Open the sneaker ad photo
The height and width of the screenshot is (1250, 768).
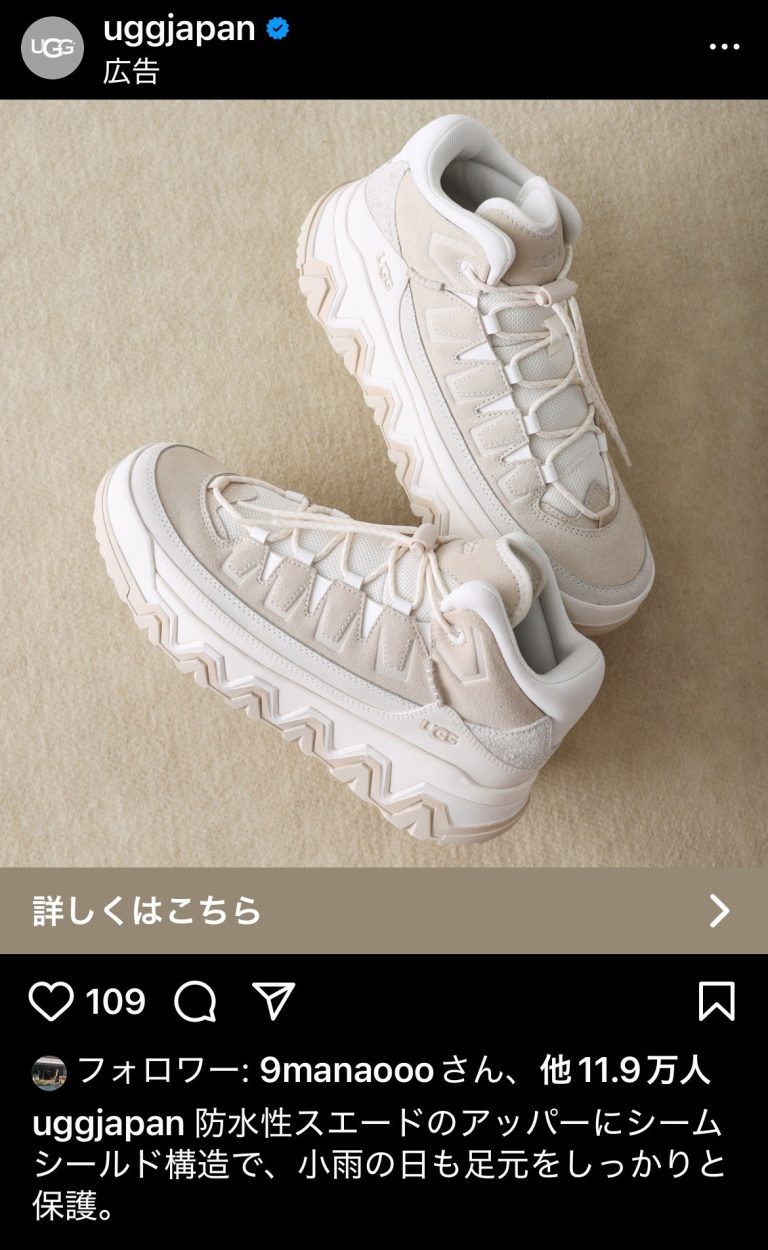(x=384, y=490)
